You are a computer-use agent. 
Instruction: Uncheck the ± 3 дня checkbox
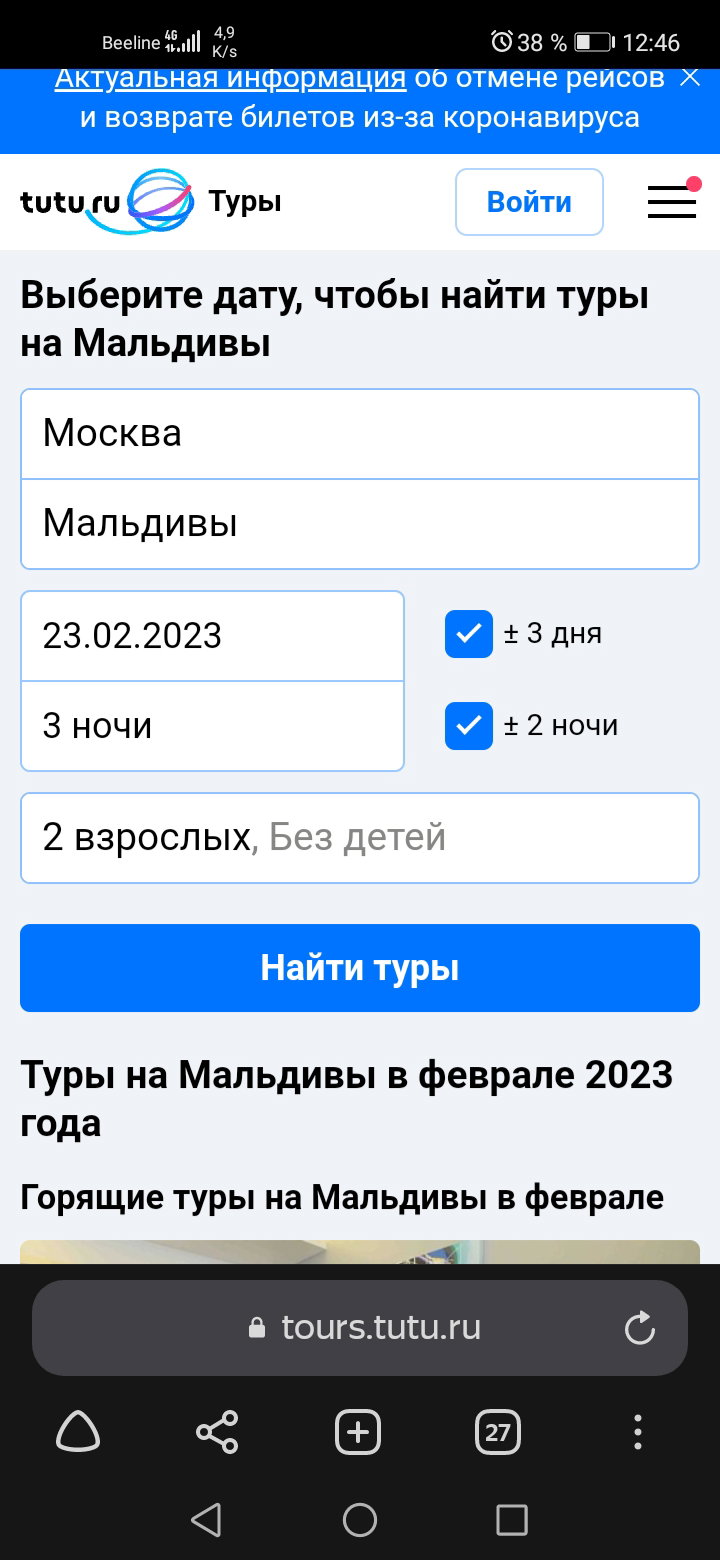pos(469,634)
